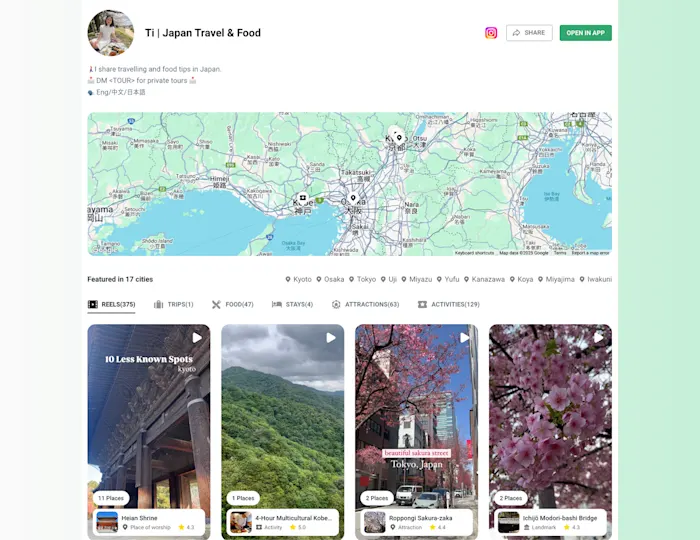Open the 4-Hour Multicultural Kobe activity card
700x540 pixels.
coord(282,522)
